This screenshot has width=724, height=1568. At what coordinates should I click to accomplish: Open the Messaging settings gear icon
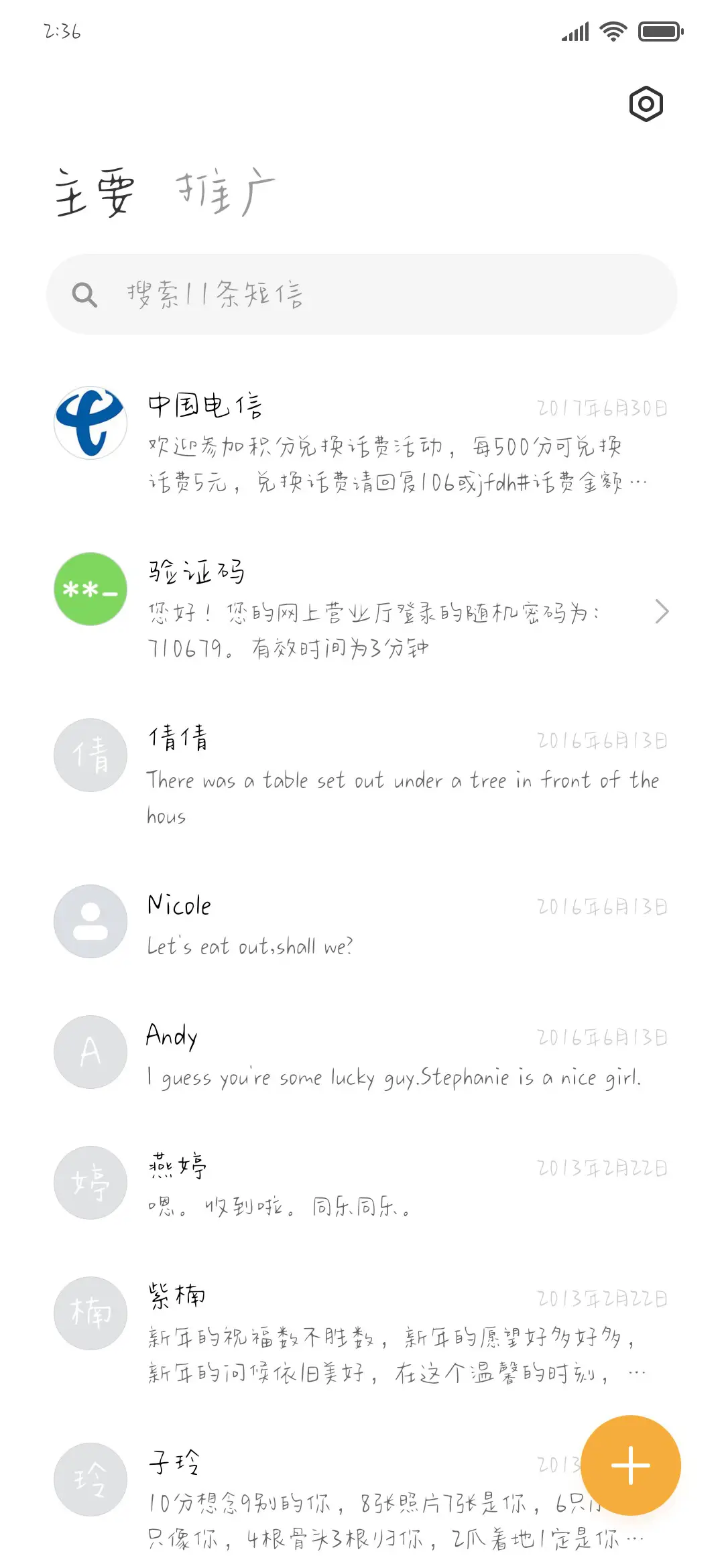[x=646, y=103]
